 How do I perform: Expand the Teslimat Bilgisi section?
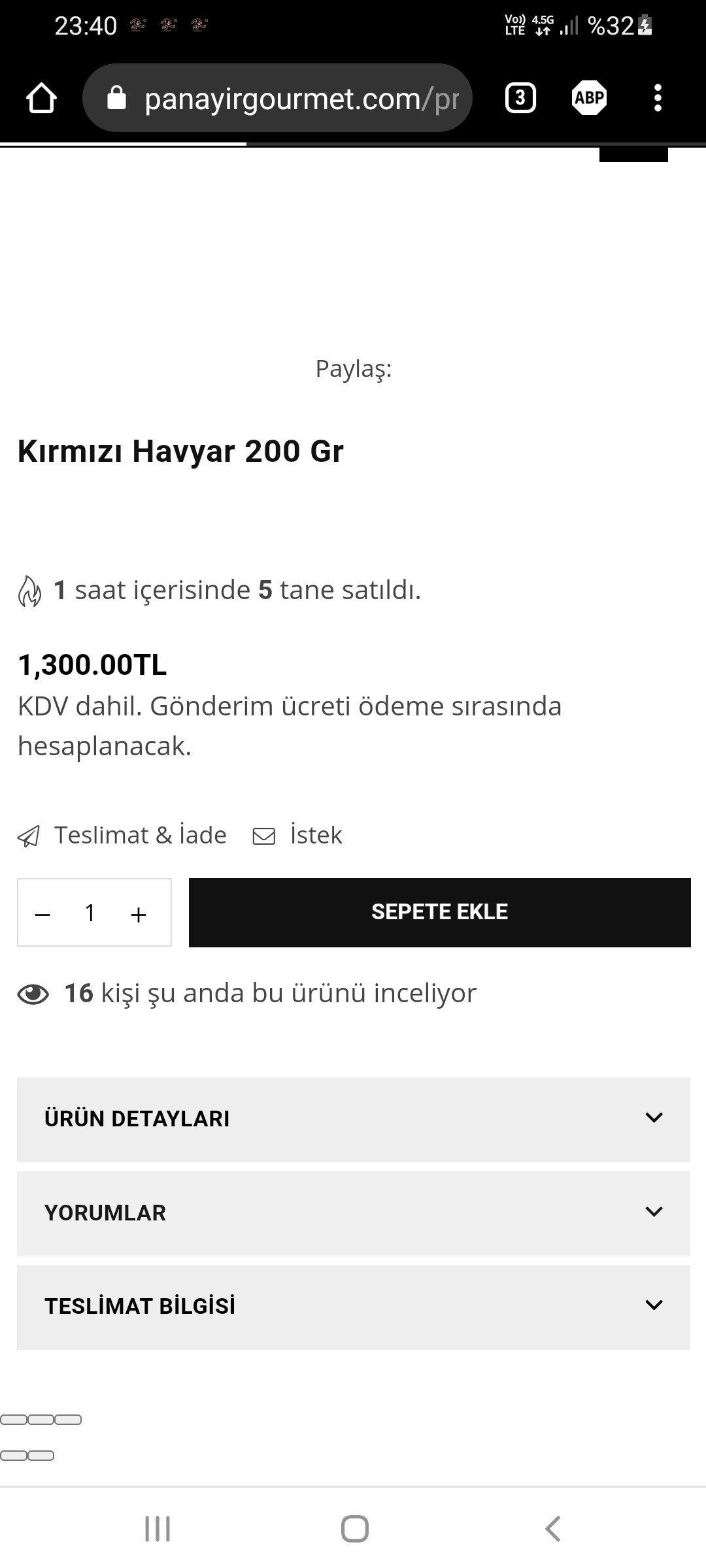353,1306
